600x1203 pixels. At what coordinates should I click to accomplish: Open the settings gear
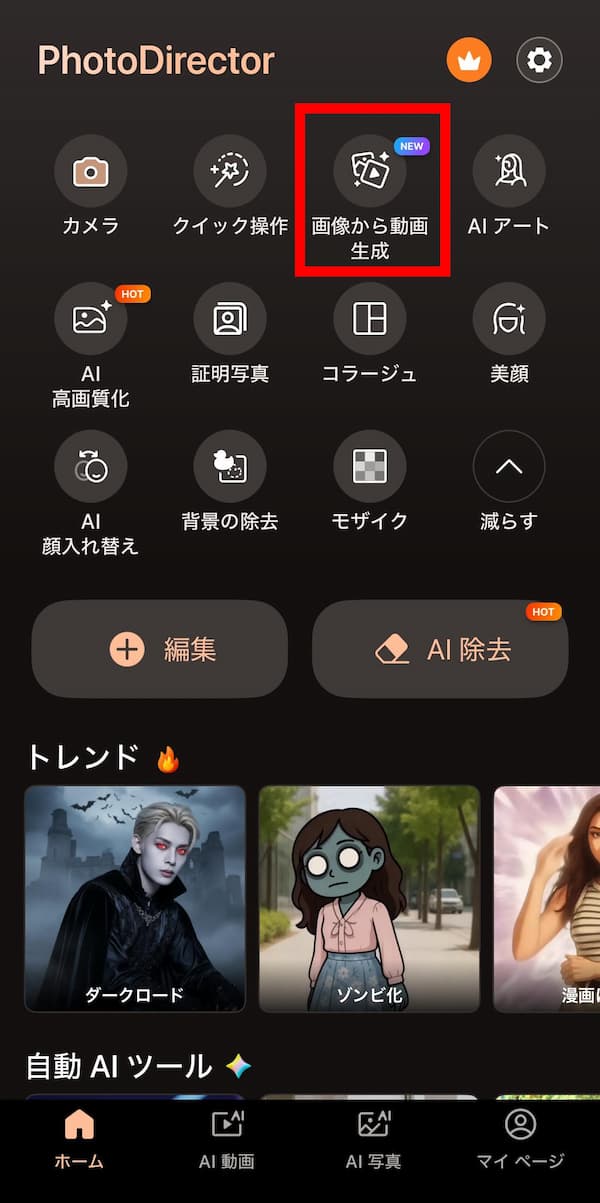point(539,61)
